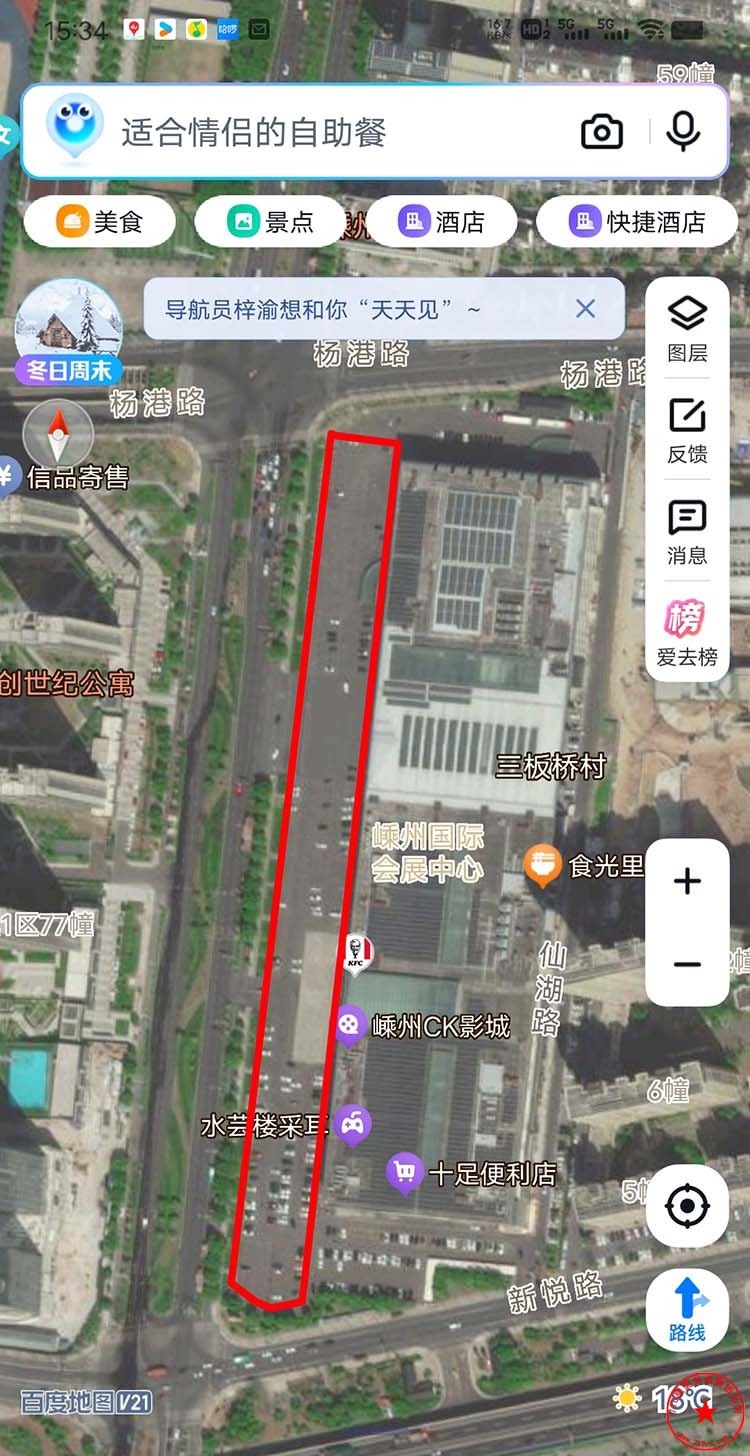Select the 景点 chip

point(272,221)
